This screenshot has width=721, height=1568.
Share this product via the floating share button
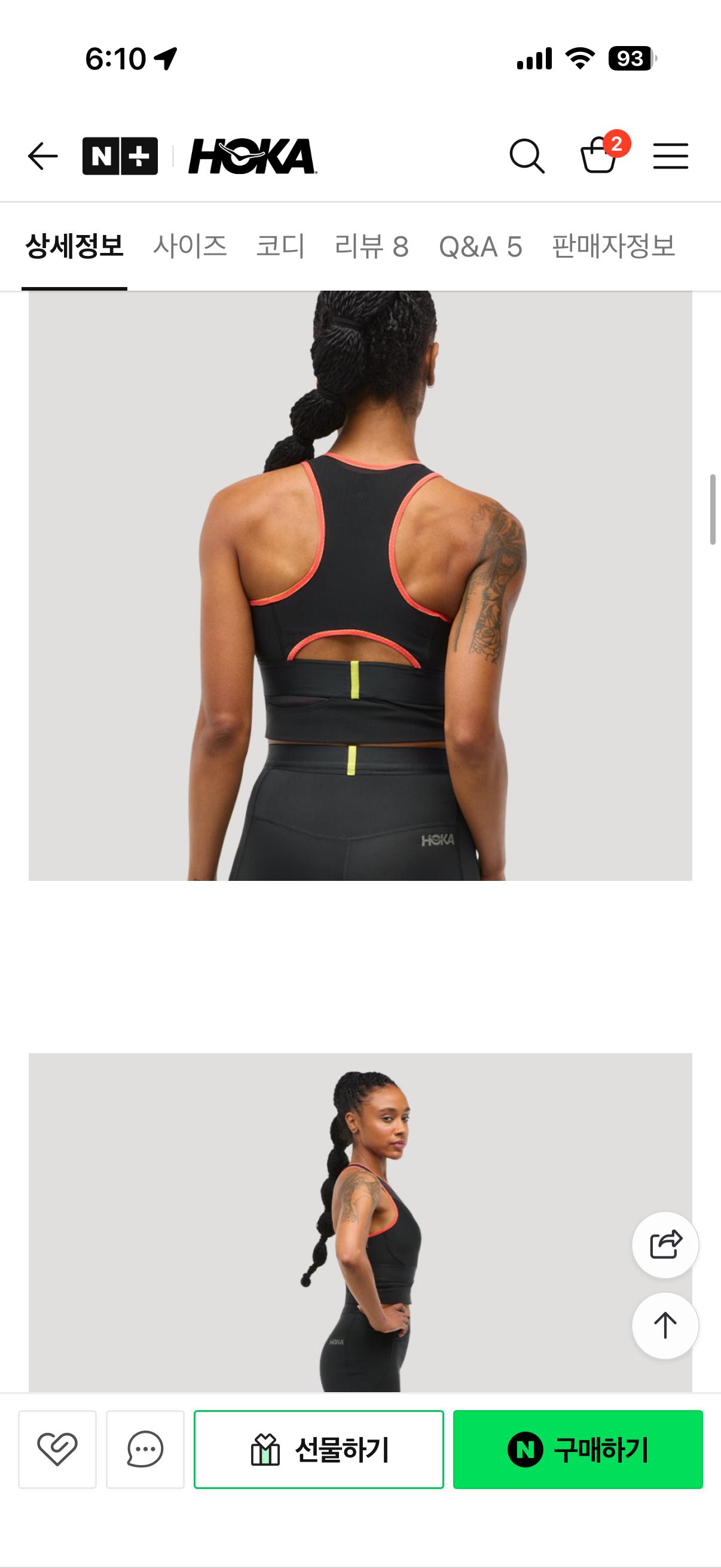(x=665, y=1245)
